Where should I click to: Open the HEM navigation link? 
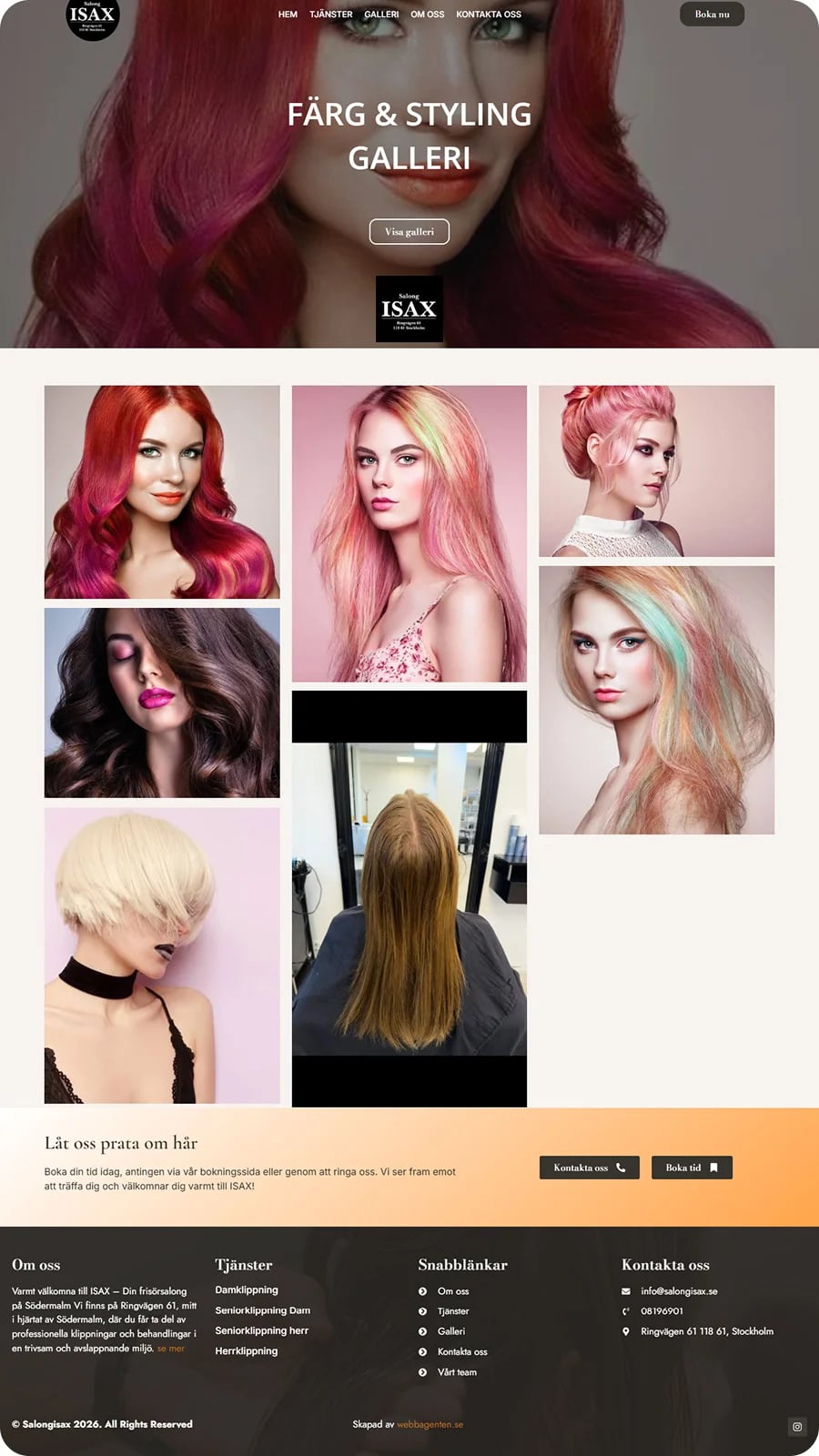[x=288, y=15]
